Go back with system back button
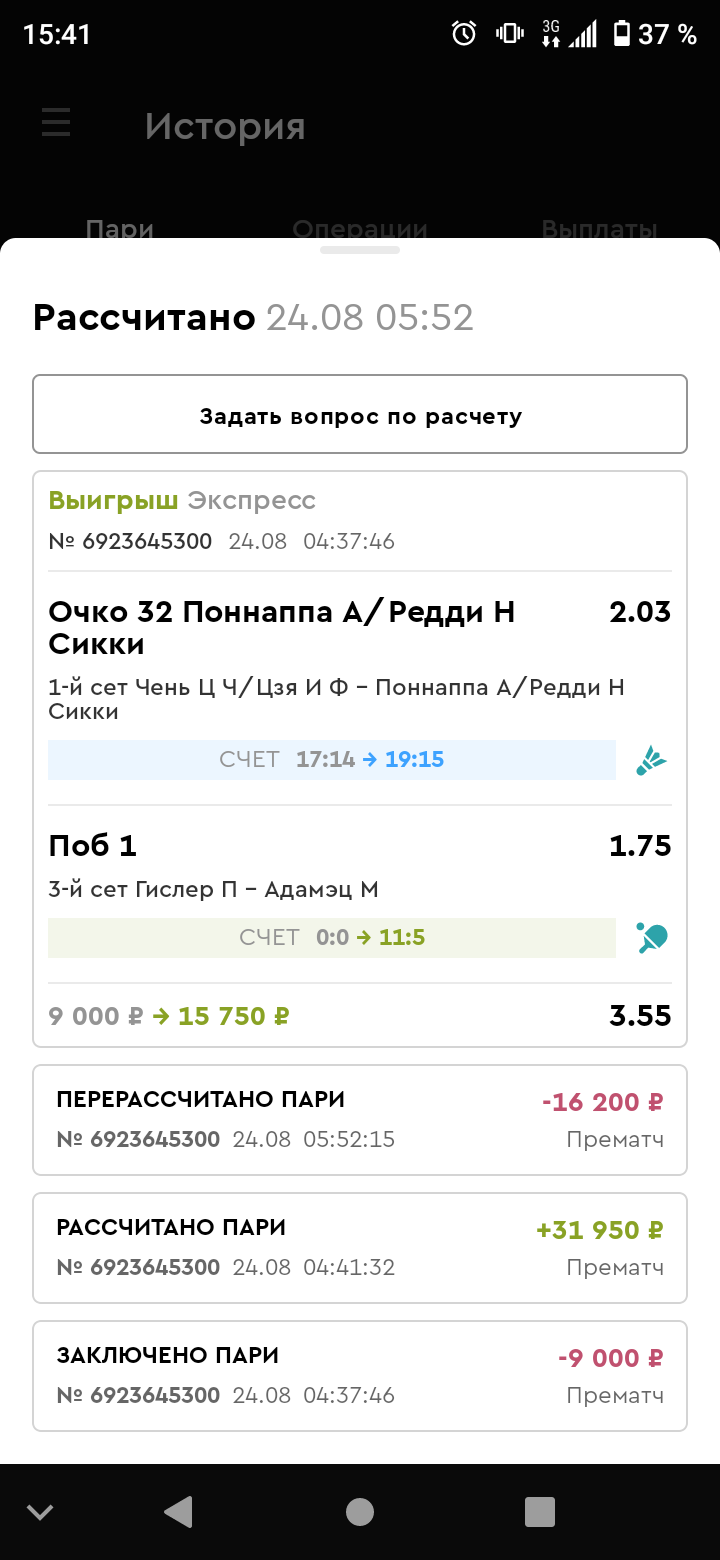Viewport: 720px width, 1560px height. pyautogui.click(x=178, y=1511)
